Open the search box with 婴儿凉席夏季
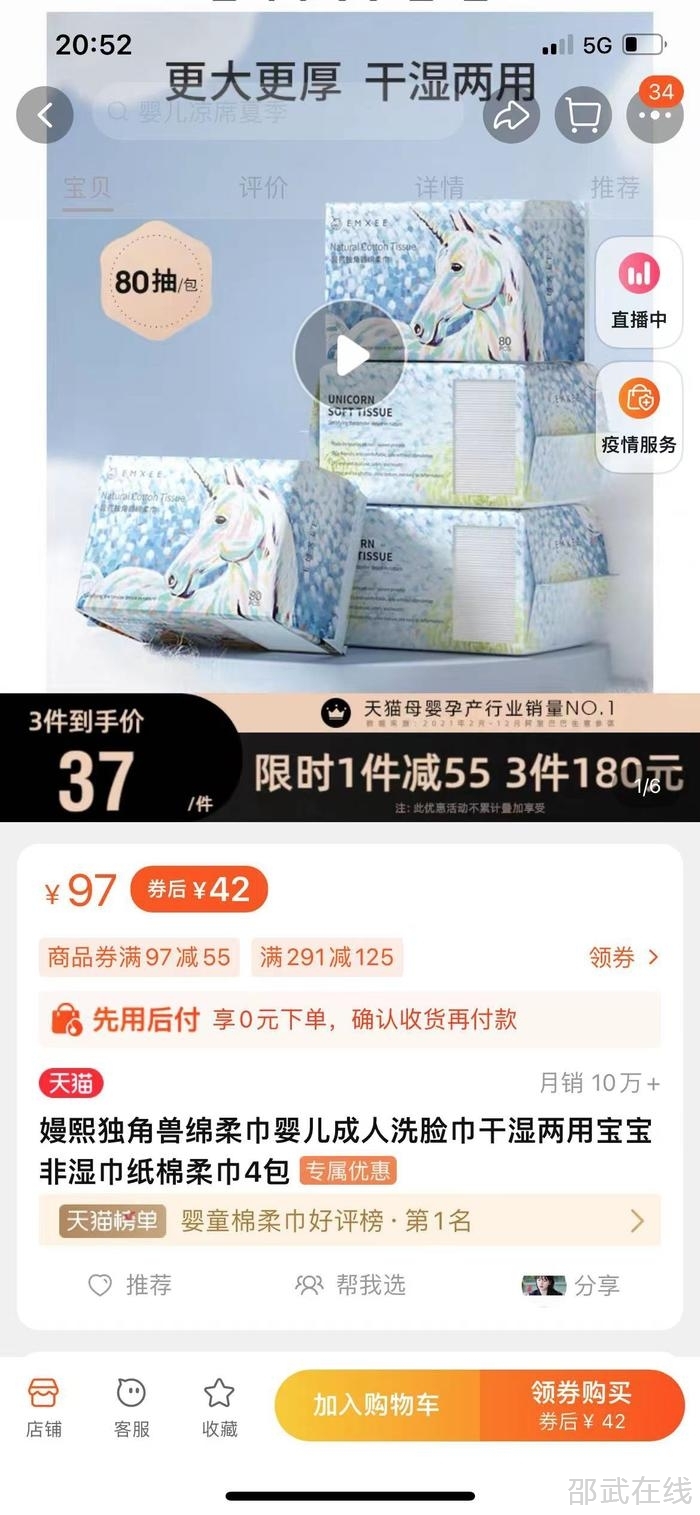 point(280,112)
